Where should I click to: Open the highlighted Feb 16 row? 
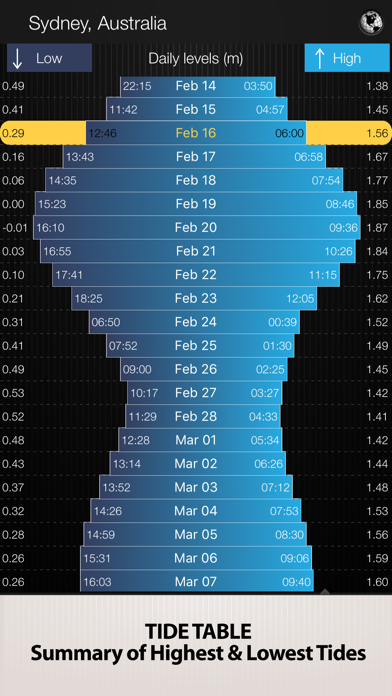pyautogui.click(x=196, y=133)
